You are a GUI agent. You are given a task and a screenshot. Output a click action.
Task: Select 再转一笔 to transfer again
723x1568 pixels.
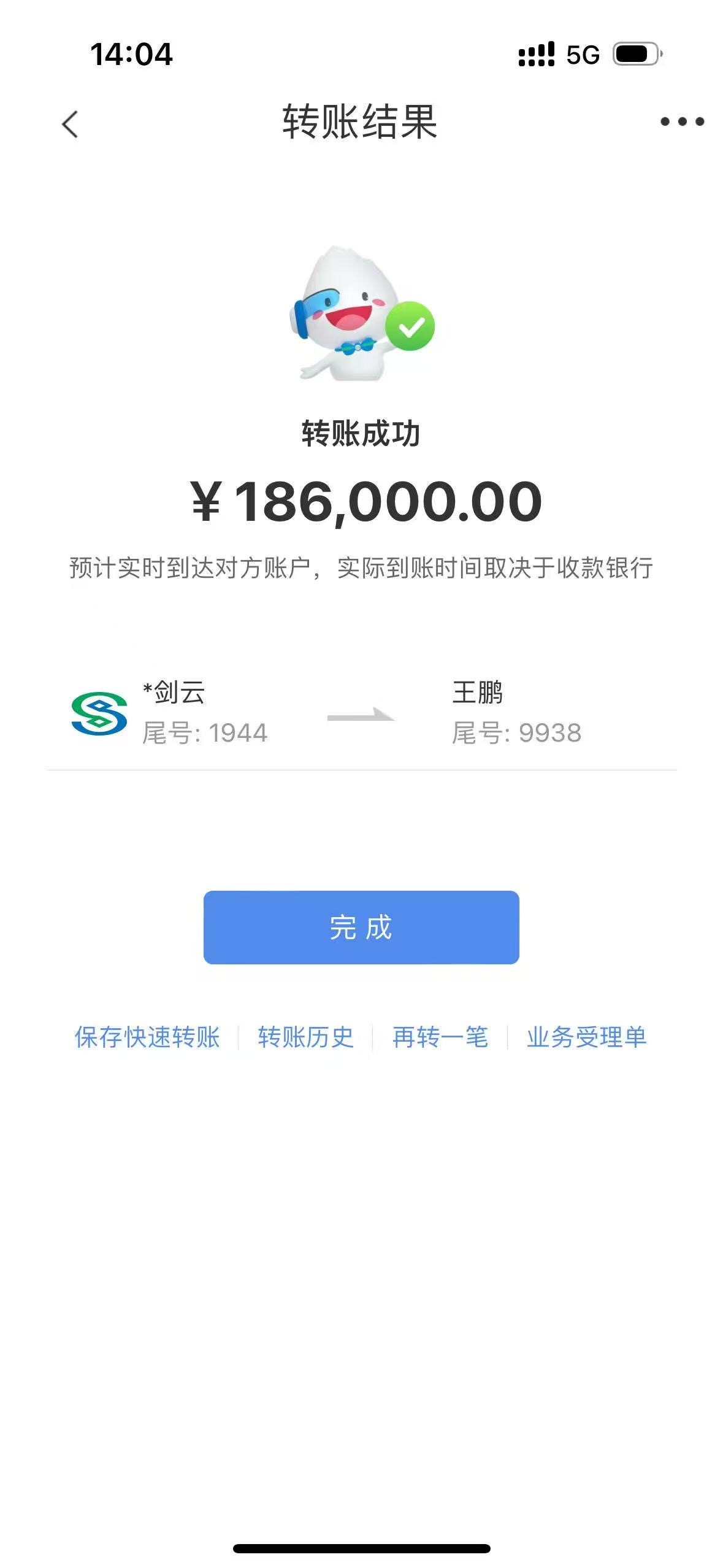440,1037
